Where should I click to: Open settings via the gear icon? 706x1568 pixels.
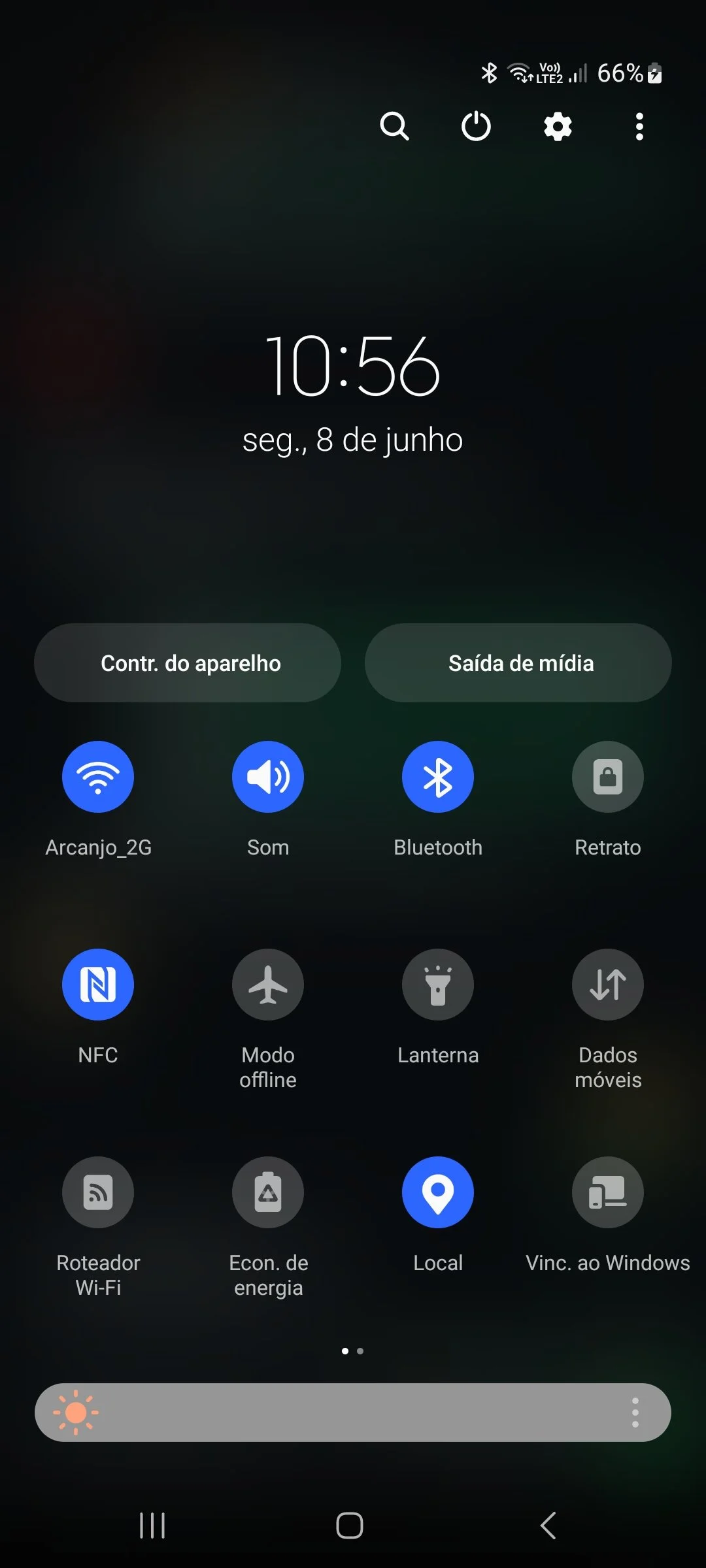point(558,126)
